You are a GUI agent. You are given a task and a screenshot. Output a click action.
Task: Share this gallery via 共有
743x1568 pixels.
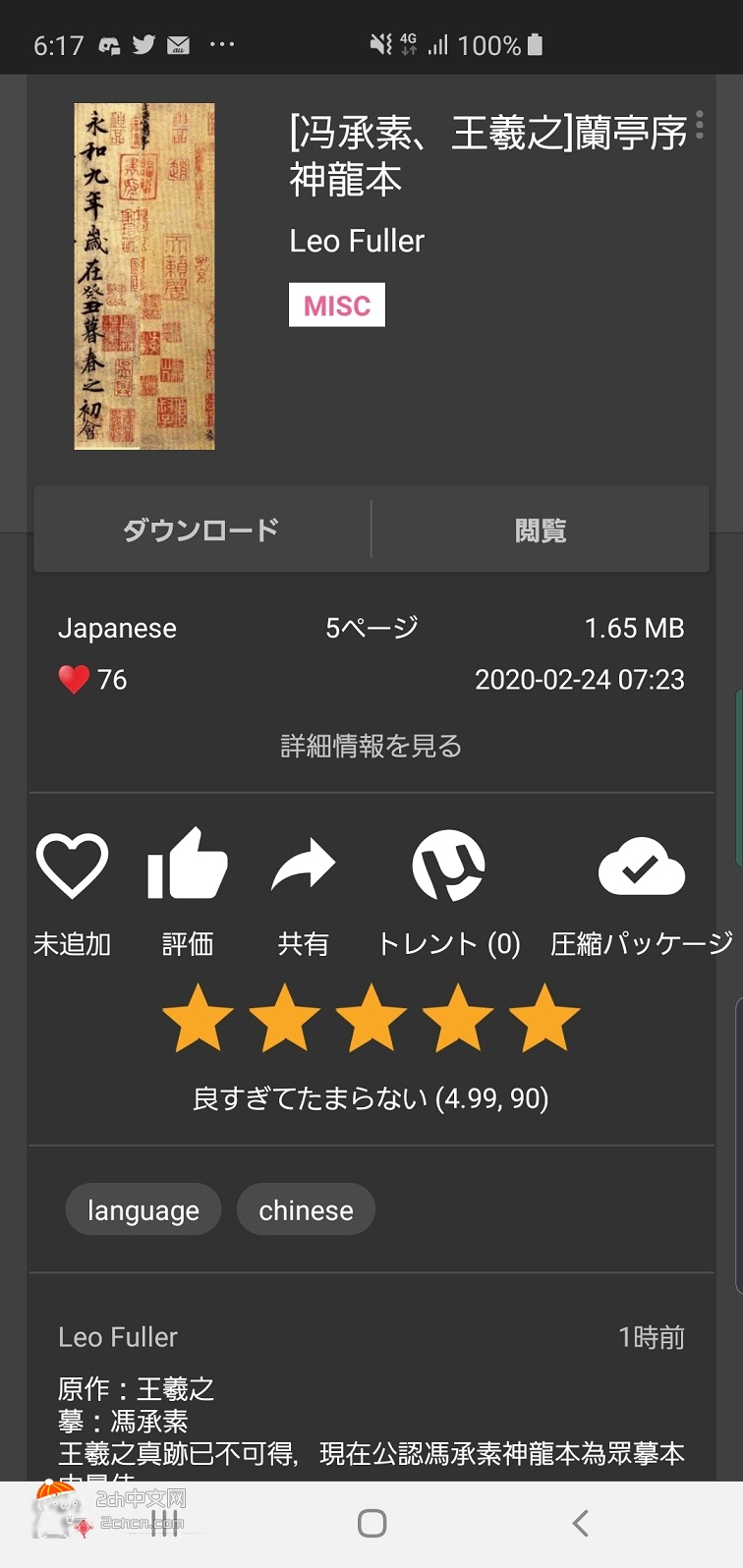303,887
